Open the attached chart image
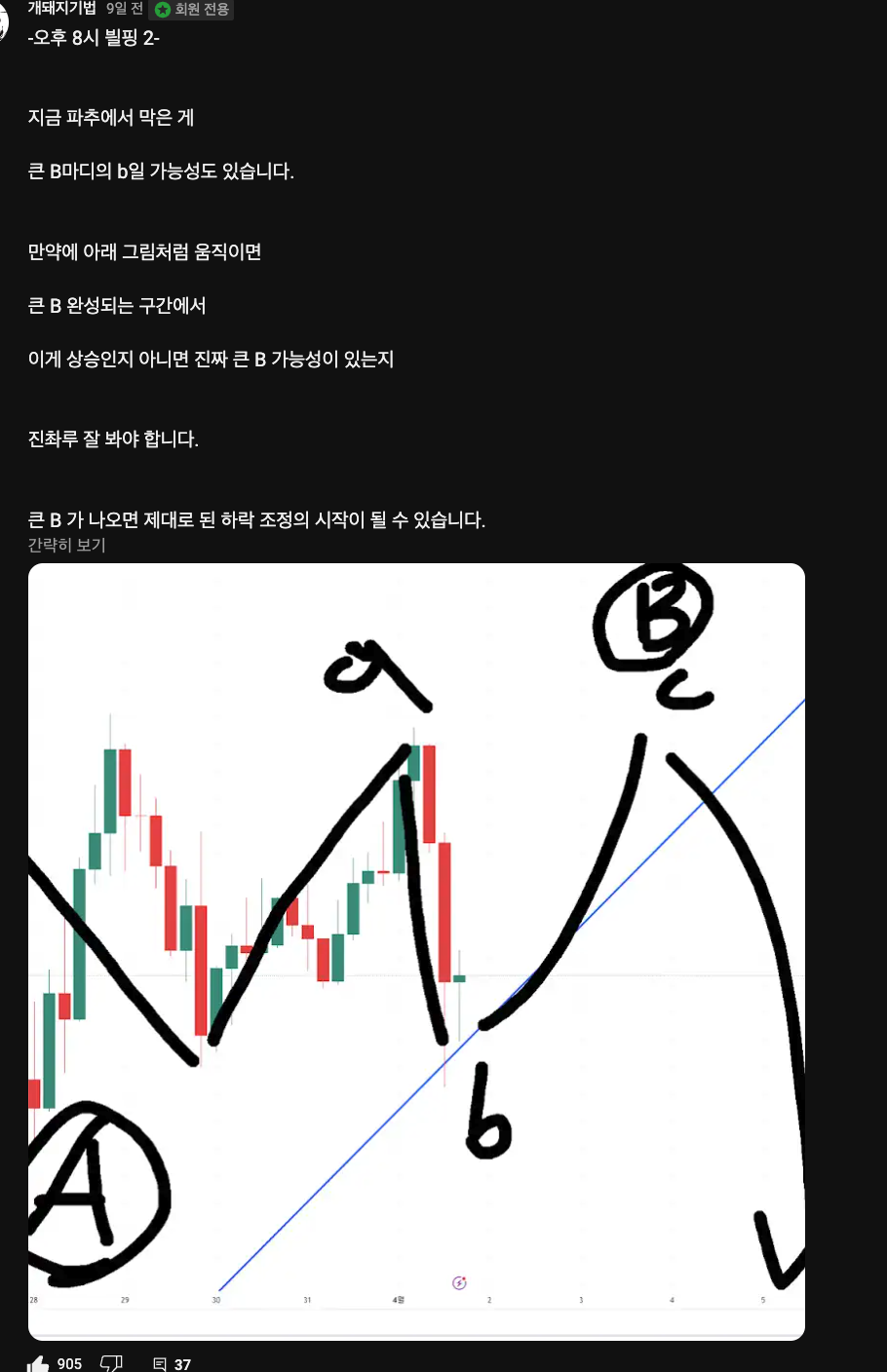The image size is (887, 1372). tap(416, 951)
